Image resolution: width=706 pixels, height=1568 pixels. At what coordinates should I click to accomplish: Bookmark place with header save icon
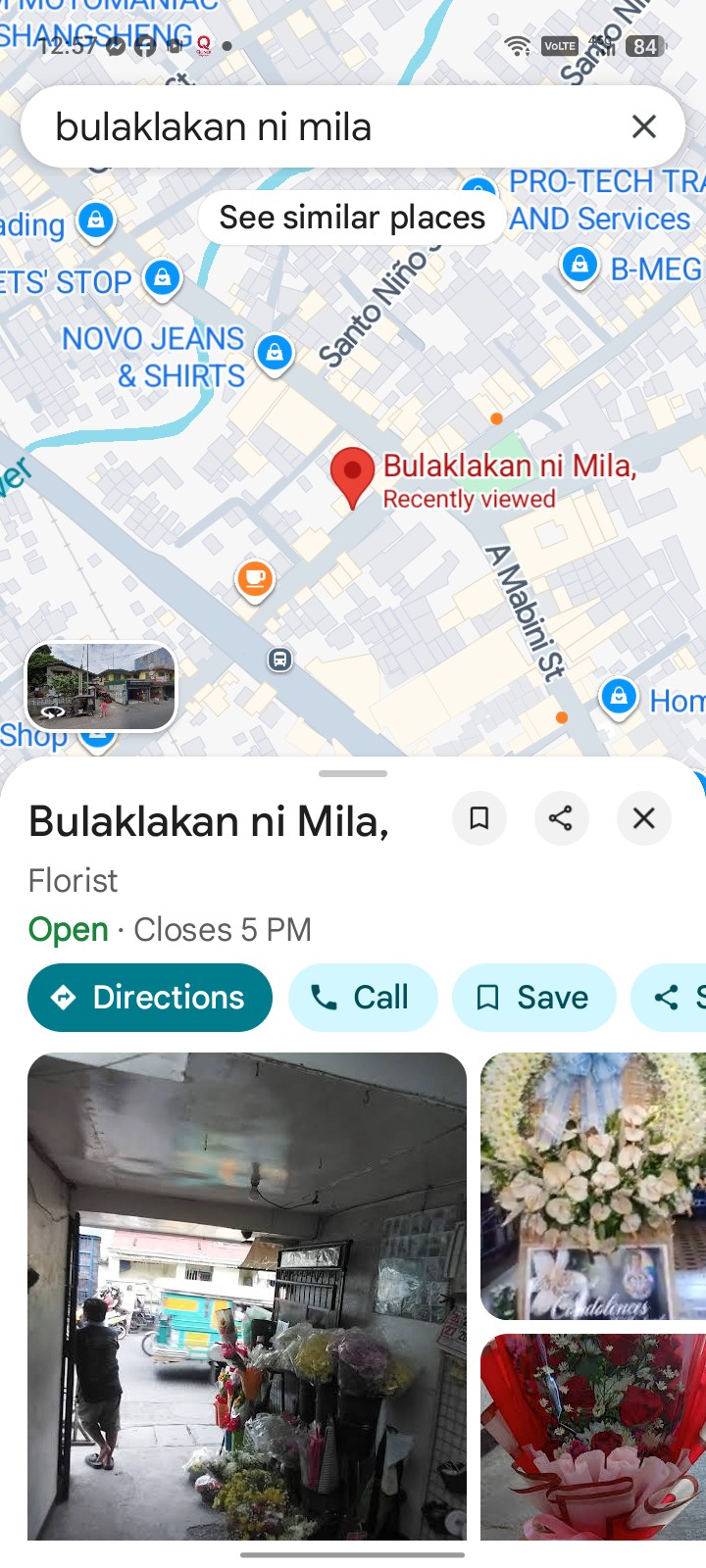(479, 818)
